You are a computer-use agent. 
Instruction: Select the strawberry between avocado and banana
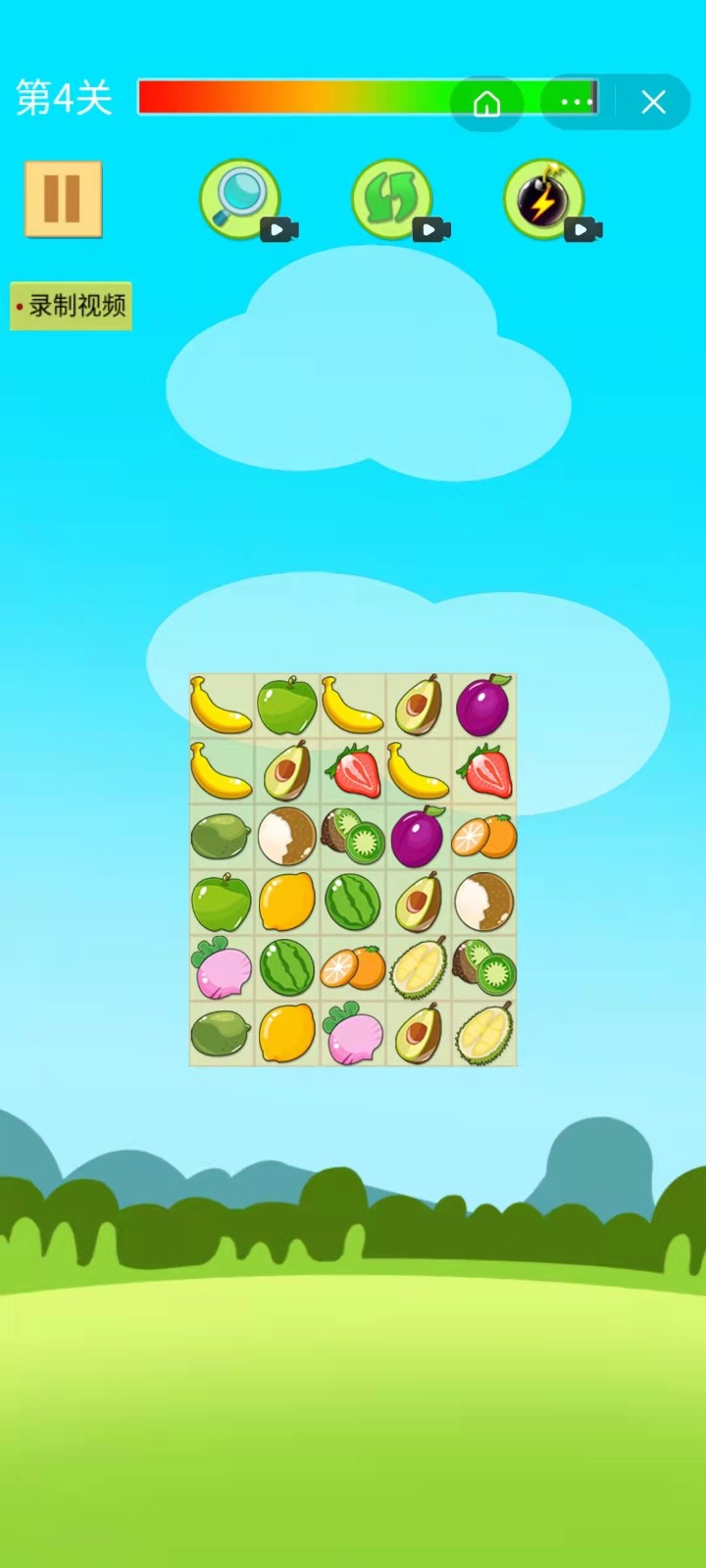[353, 771]
